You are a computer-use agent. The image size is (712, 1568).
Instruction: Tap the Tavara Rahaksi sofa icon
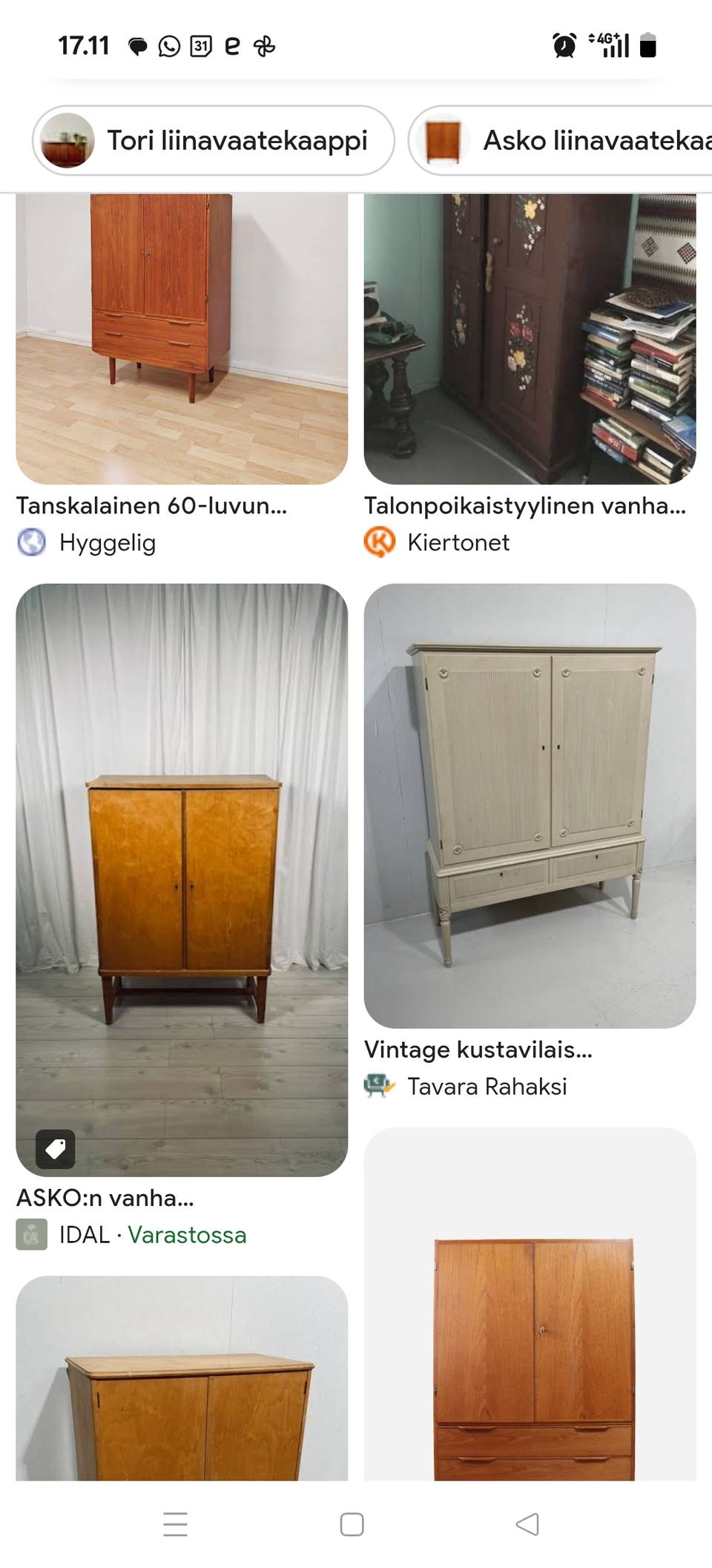tap(379, 1087)
